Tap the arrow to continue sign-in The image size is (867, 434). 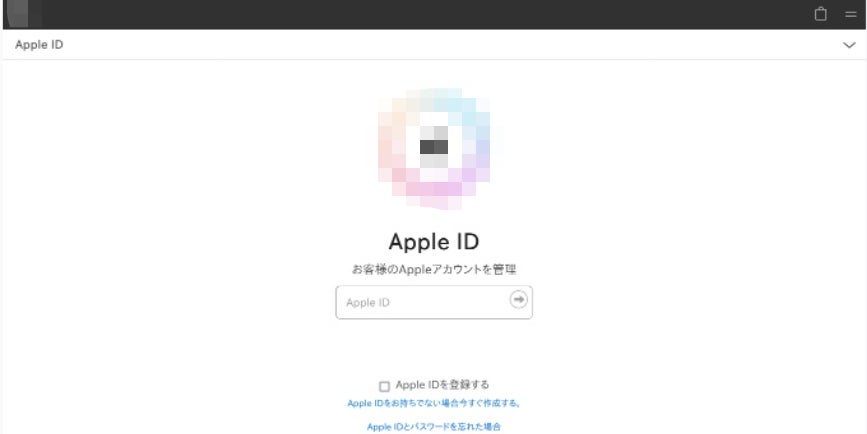point(518,300)
